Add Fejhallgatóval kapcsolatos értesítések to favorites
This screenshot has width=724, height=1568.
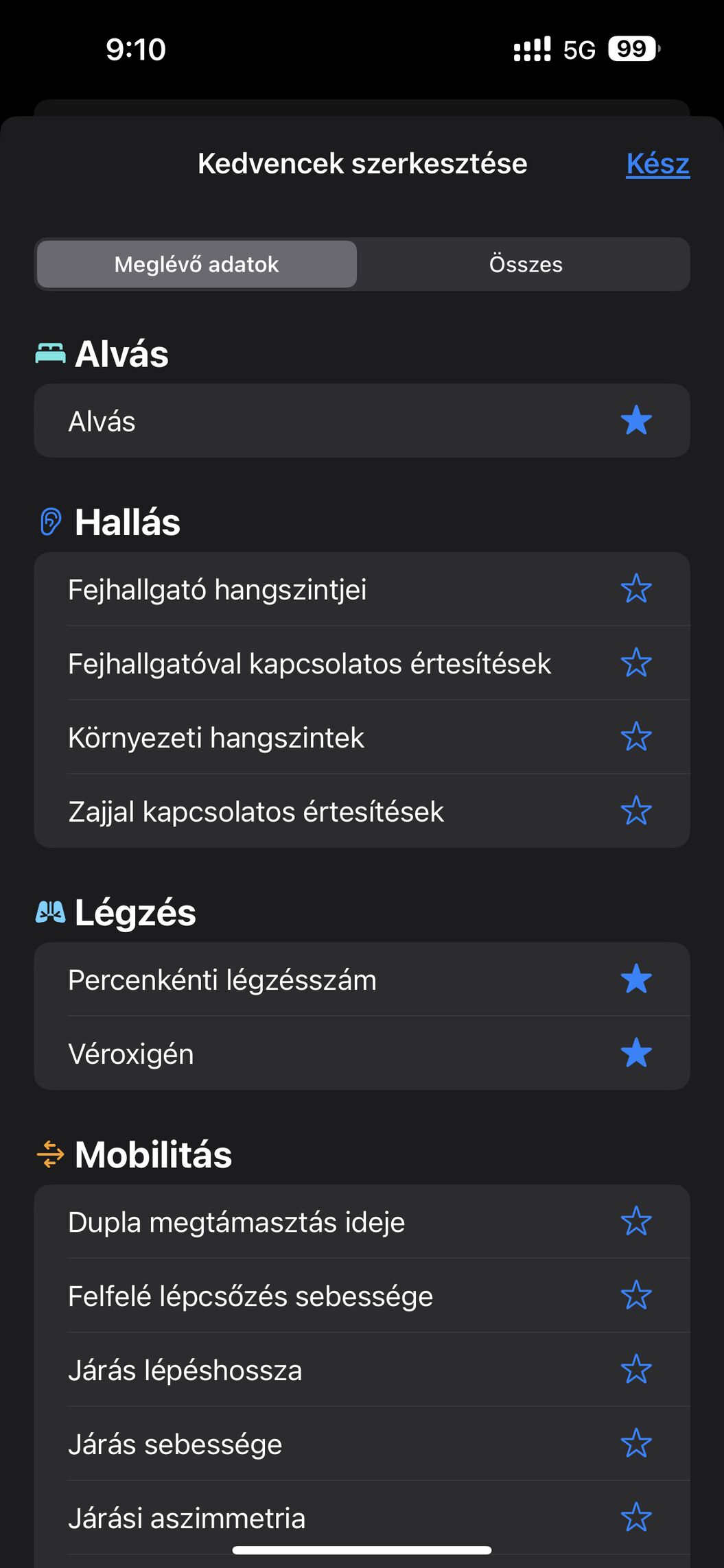[x=636, y=663]
